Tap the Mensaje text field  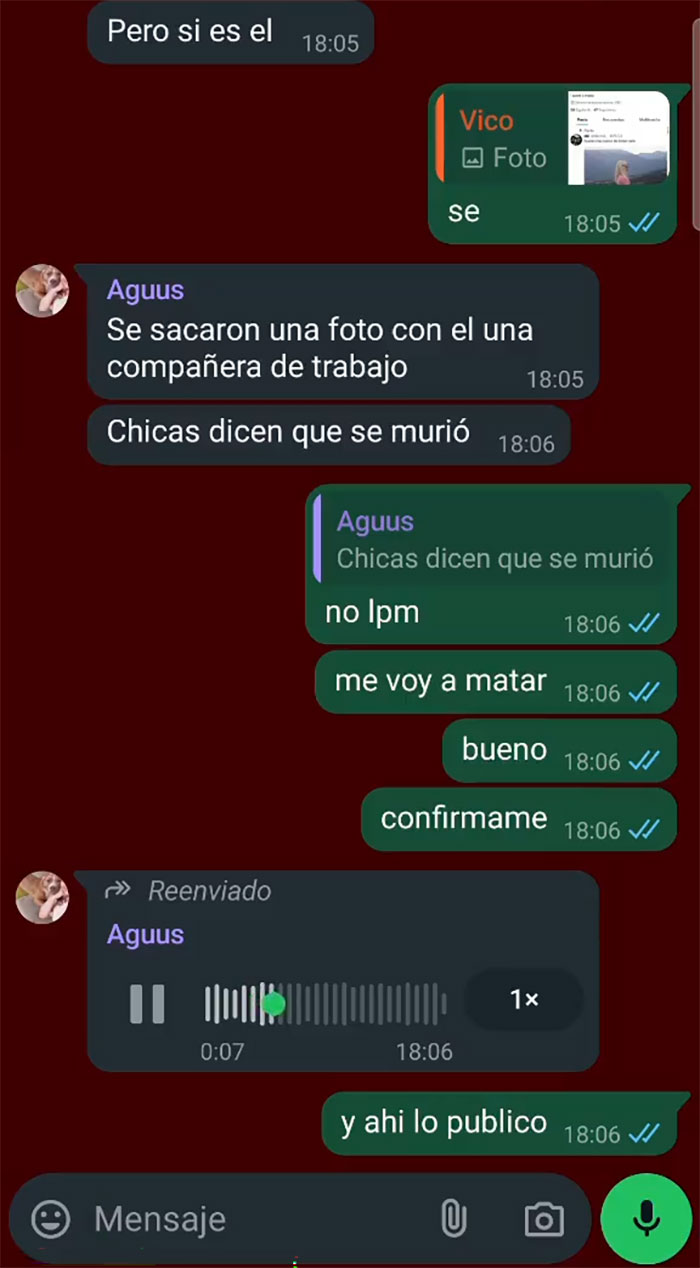(250, 1219)
